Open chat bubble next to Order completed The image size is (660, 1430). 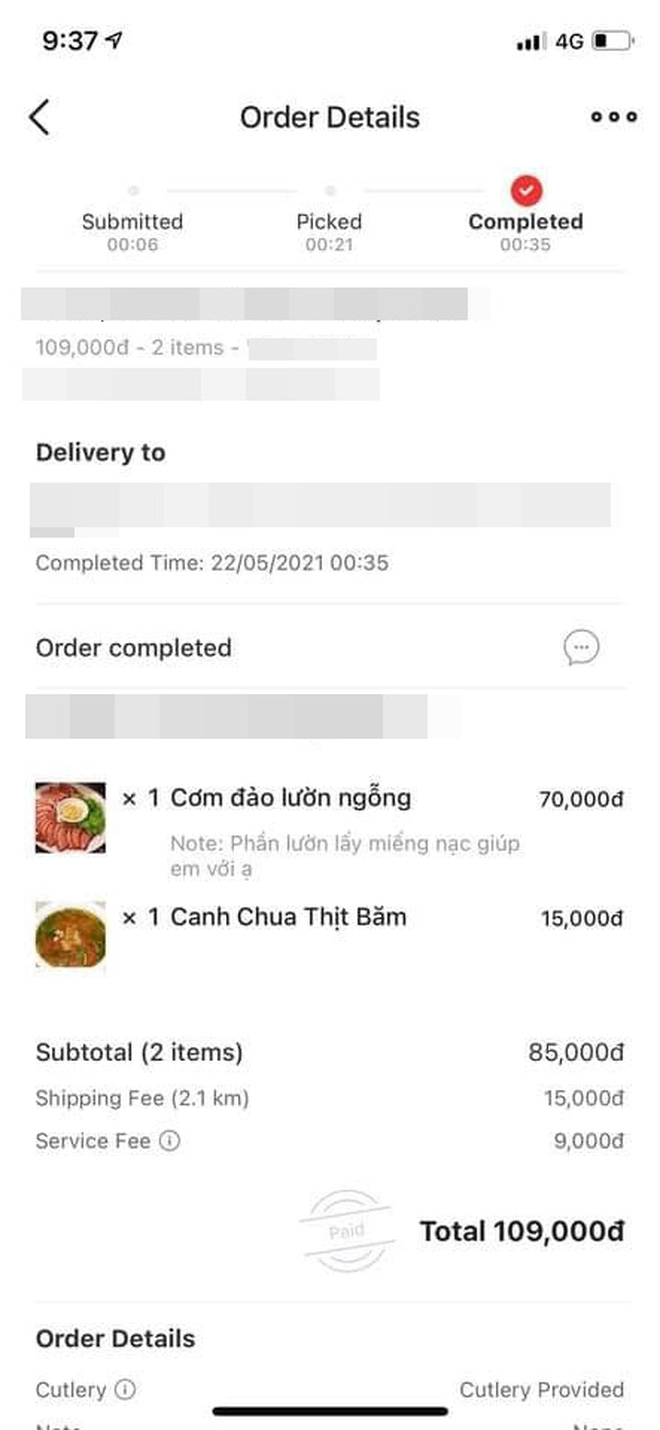click(581, 648)
